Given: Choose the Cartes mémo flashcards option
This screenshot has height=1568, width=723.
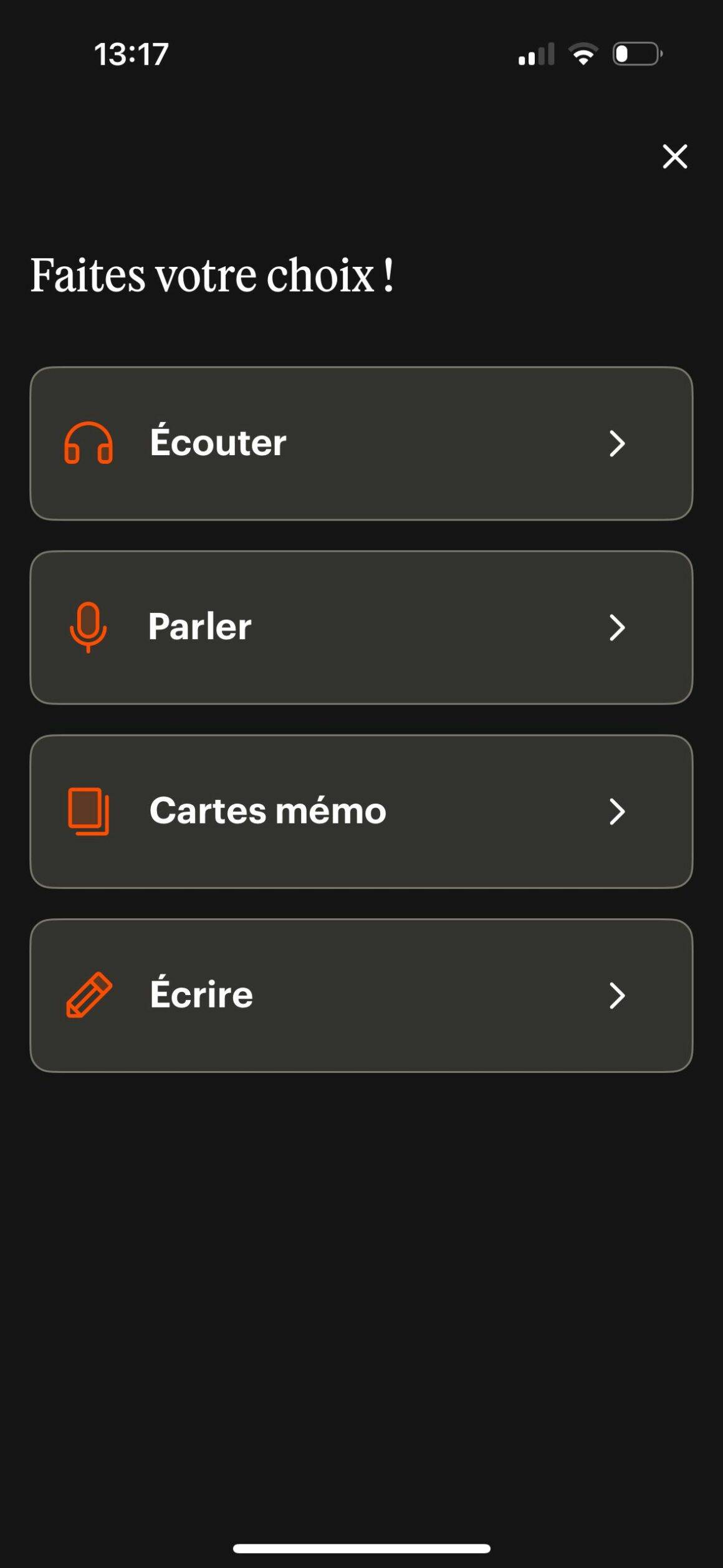Looking at the screenshot, I should point(362,811).
